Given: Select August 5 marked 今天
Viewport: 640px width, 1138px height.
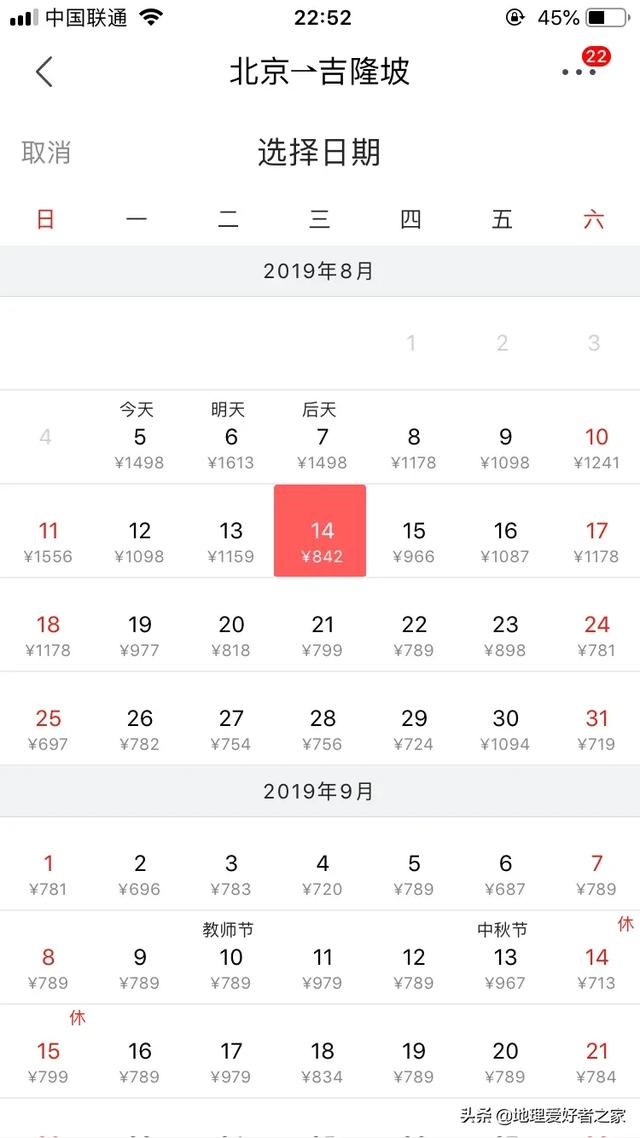Looking at the screenshot, I should click(x=139, y=437).
